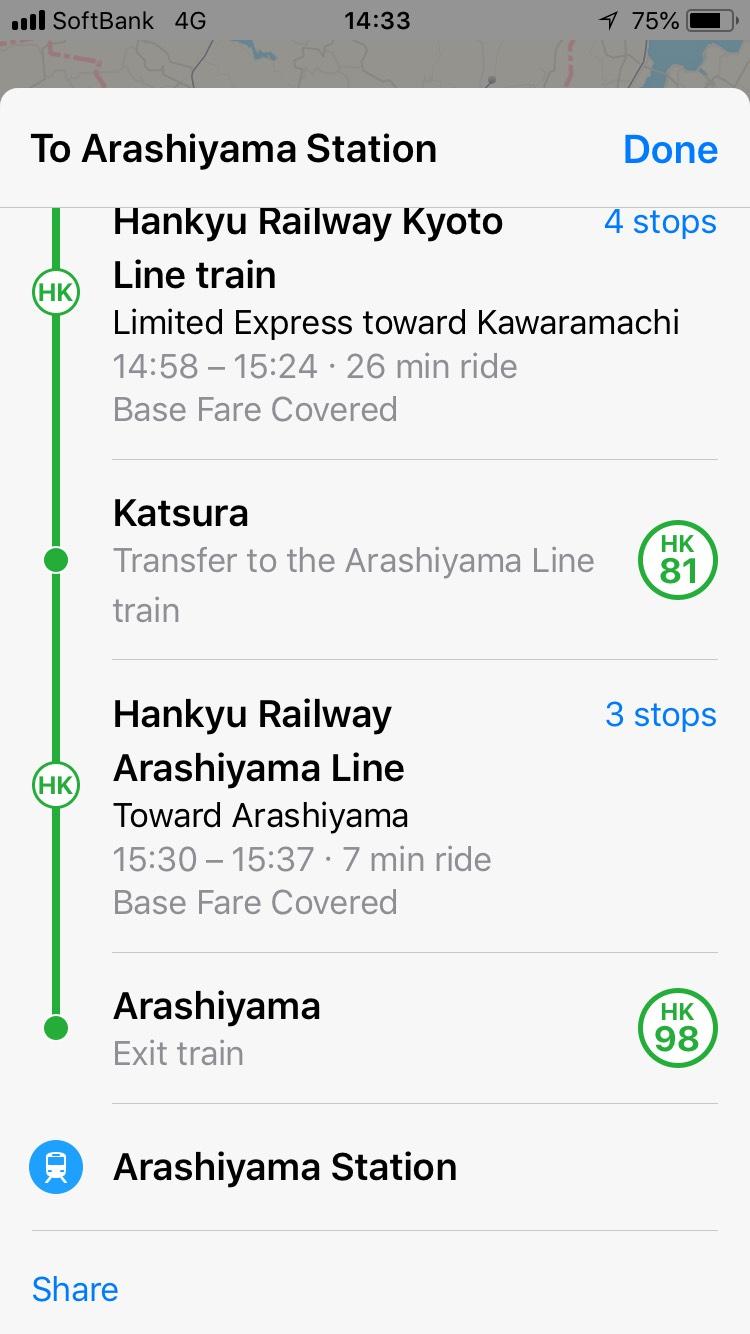
Task: View the Arashiyama Station destination
Action: tap(285, 1167)
